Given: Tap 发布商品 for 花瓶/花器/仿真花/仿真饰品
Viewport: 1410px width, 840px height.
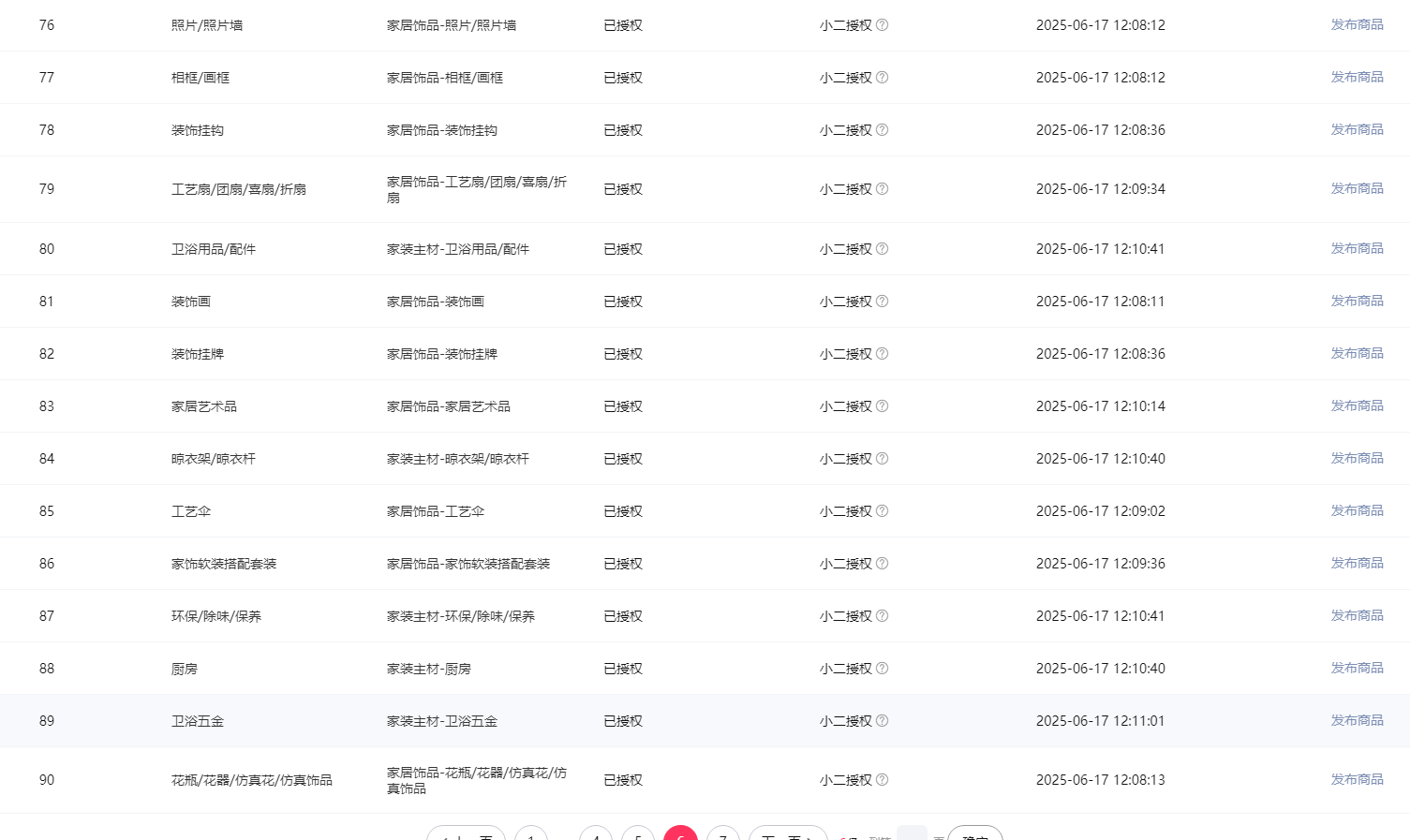Looking at the screenshot, I should [1357, 780].
